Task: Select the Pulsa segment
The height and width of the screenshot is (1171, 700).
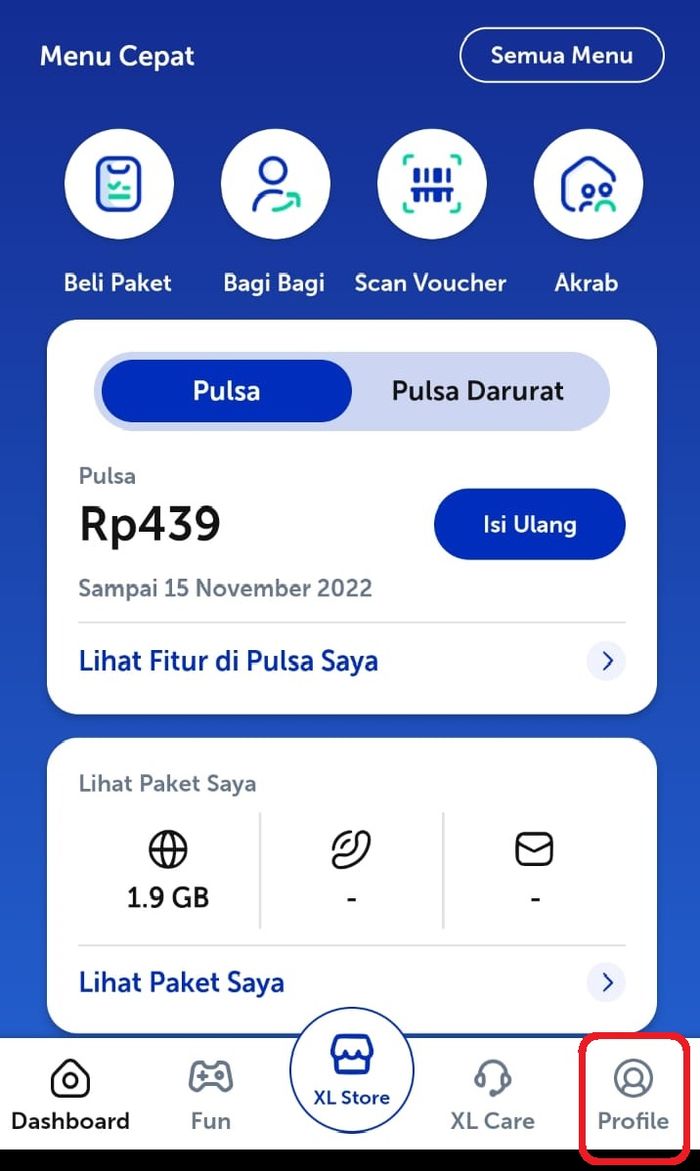Action: (227, 390)
